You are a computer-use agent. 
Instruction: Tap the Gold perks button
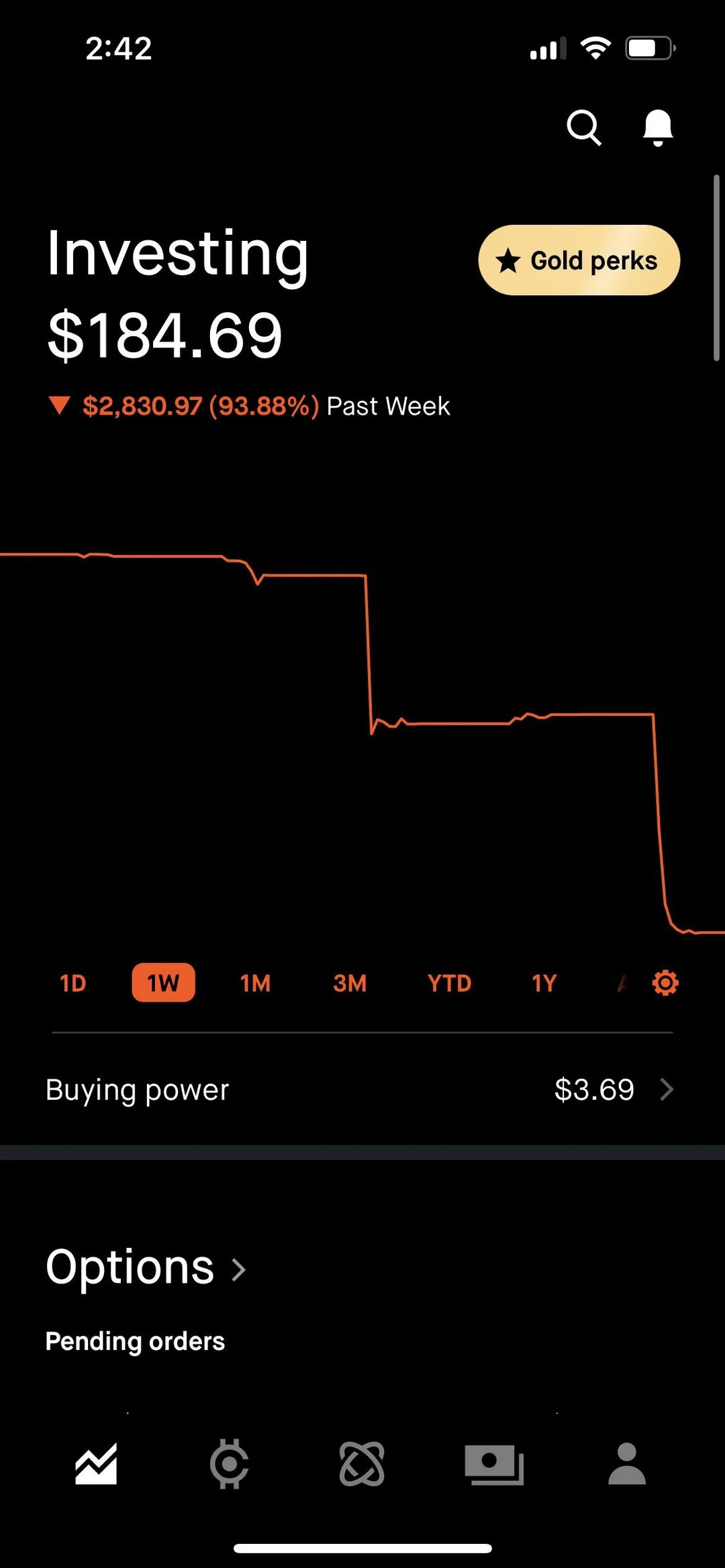(x=579, y=260)
